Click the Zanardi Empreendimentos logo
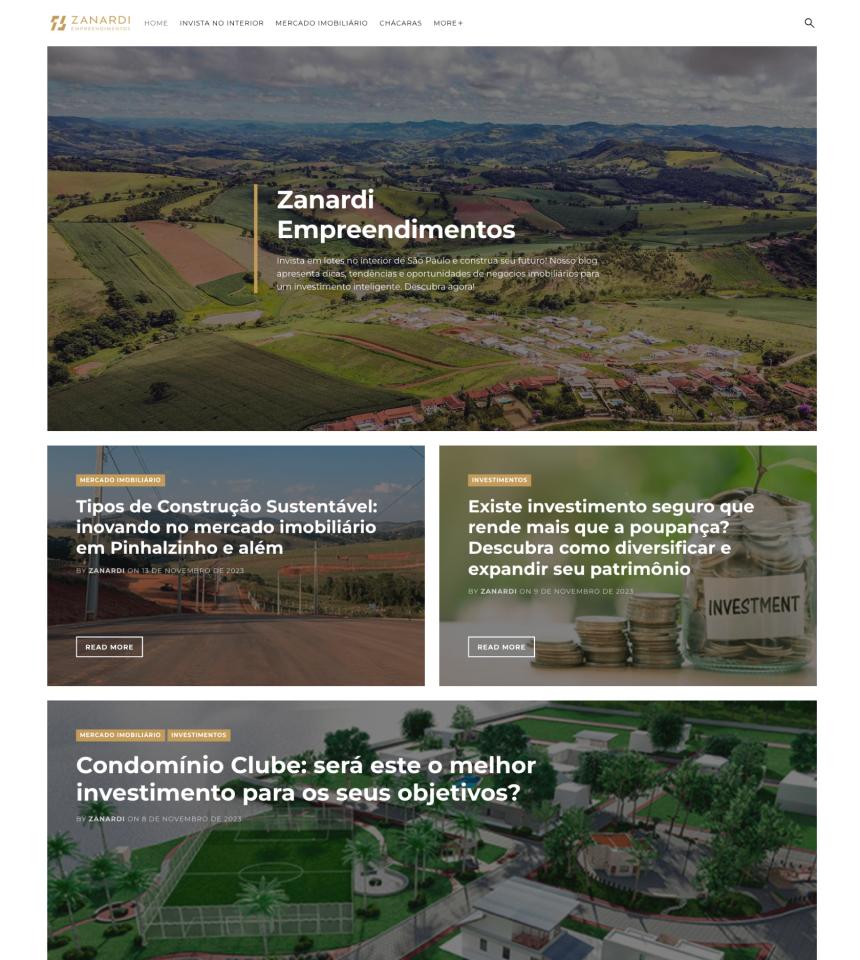Viewport: 860px width, 960px height. coord(90,21)
